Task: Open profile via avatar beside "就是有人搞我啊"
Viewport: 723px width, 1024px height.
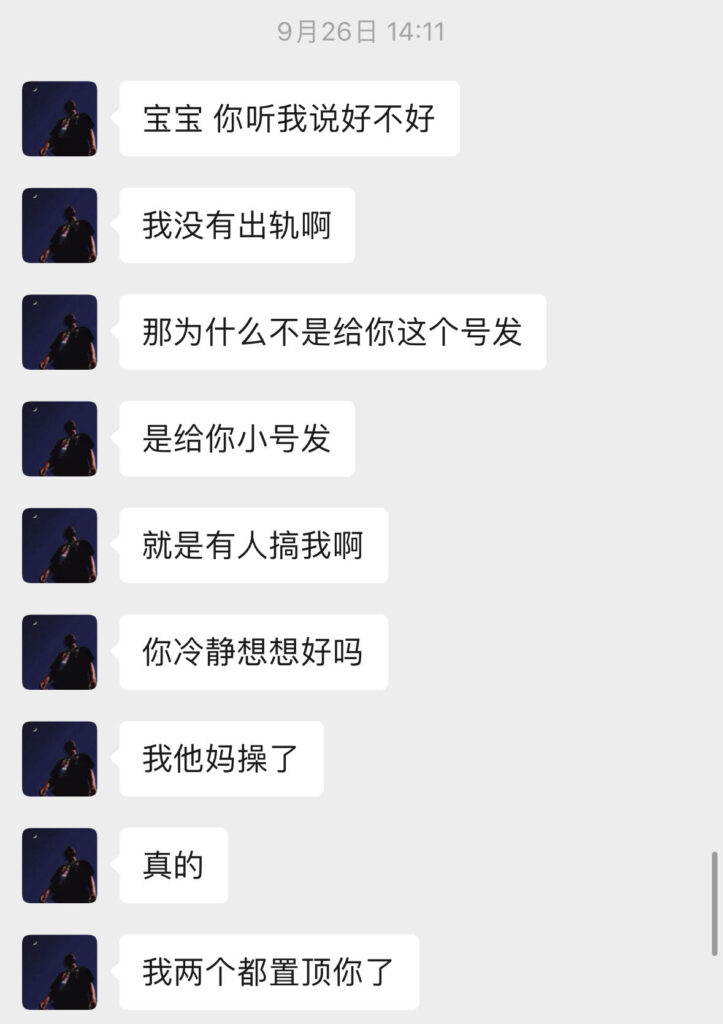Action: point(60,546)
